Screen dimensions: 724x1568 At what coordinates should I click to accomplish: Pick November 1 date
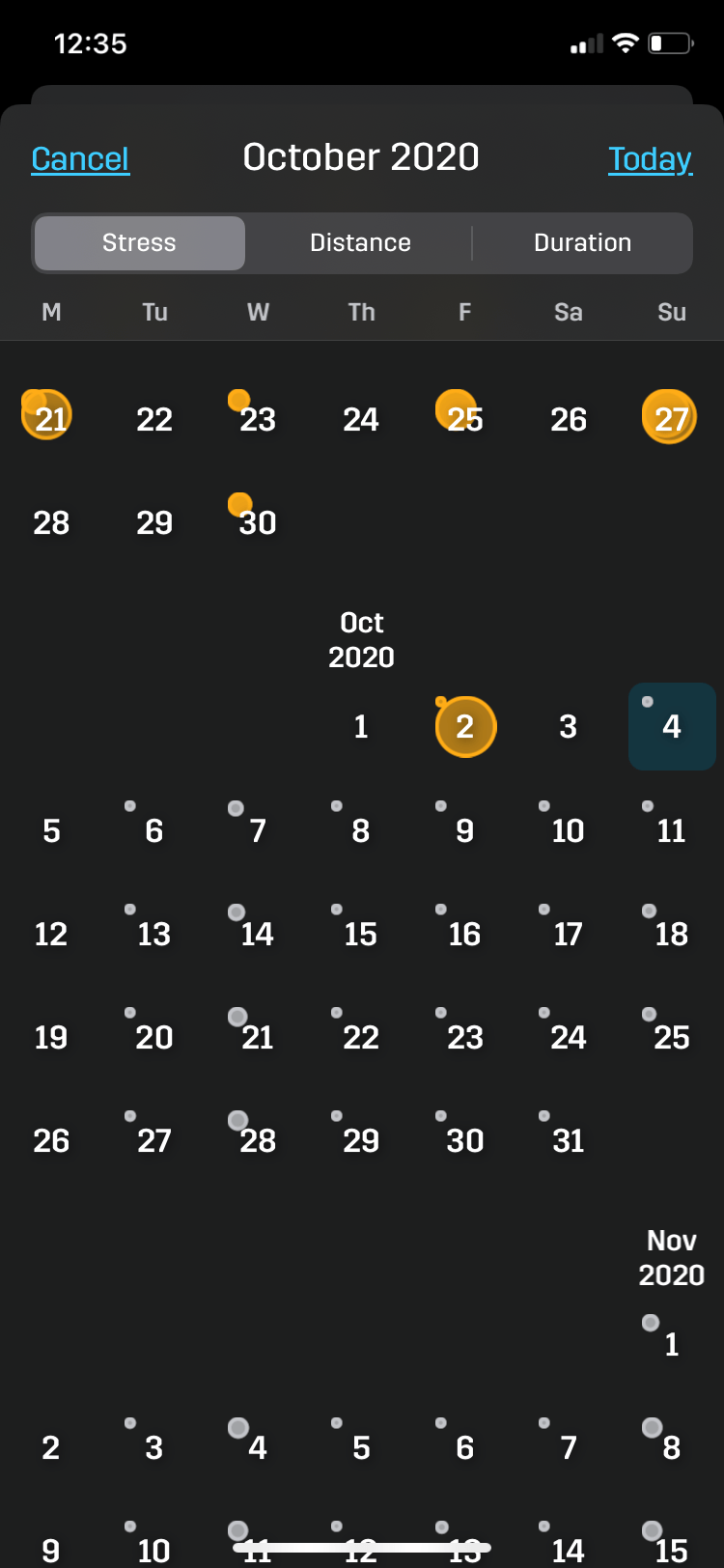point(672,1343)
